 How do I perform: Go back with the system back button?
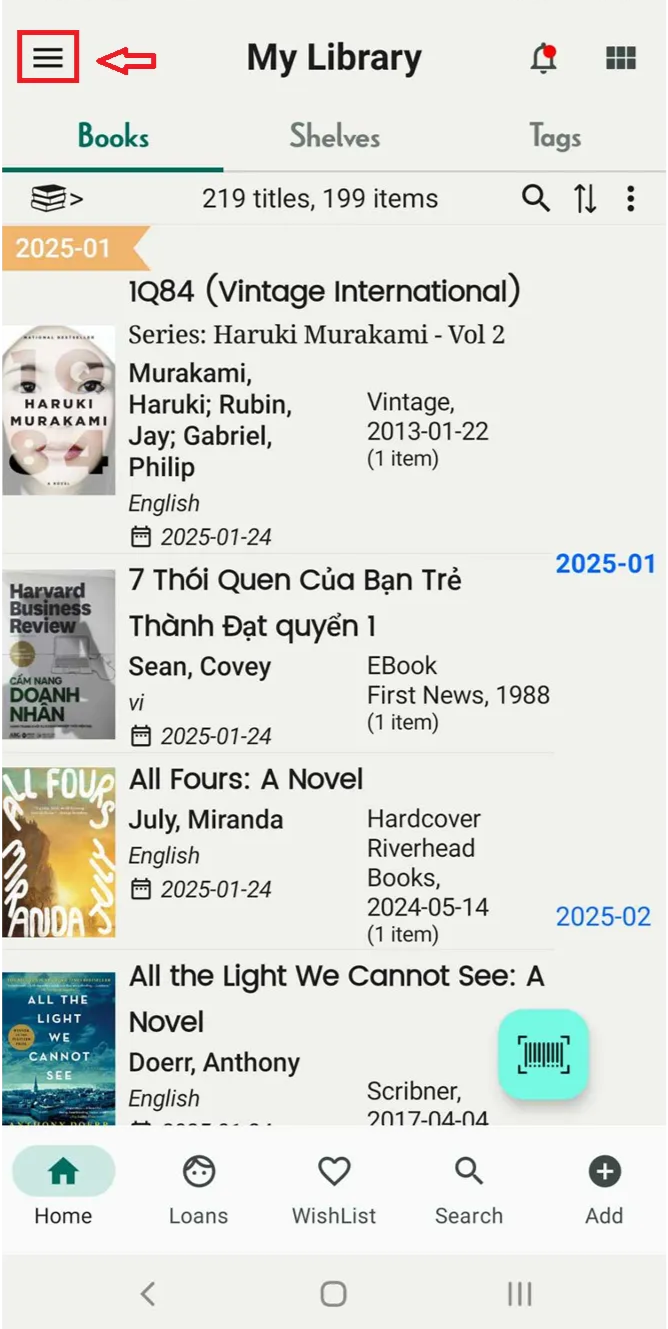pyautogui.click(x=148, y=1294)
